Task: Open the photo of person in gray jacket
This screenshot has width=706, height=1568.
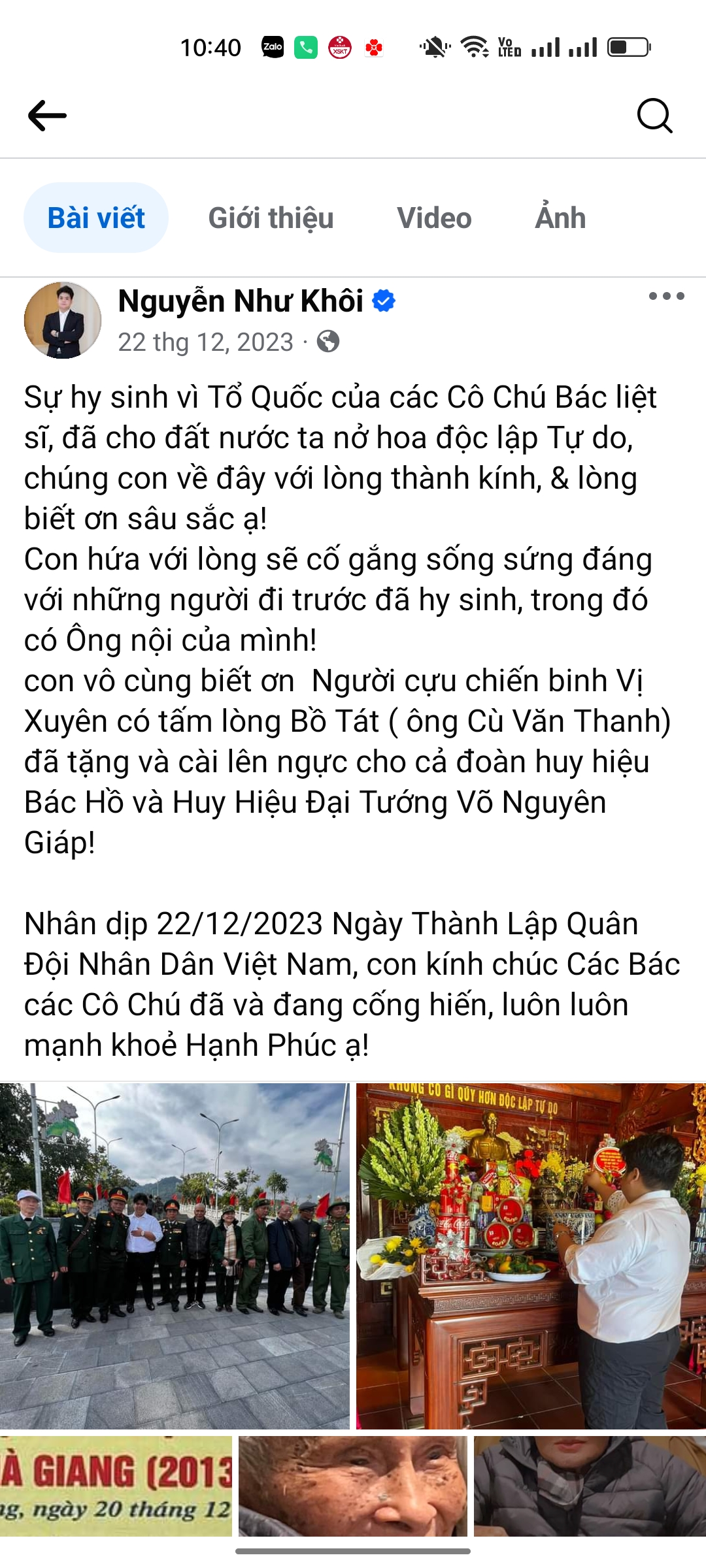Action: point(590,1486)
